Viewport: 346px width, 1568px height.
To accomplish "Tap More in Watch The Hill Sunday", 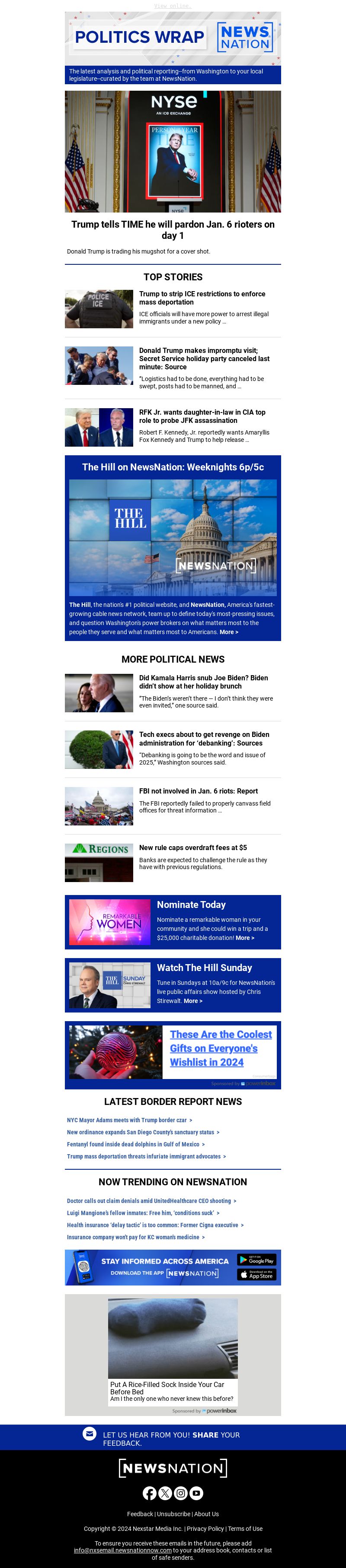I will tap(192, 1001).
